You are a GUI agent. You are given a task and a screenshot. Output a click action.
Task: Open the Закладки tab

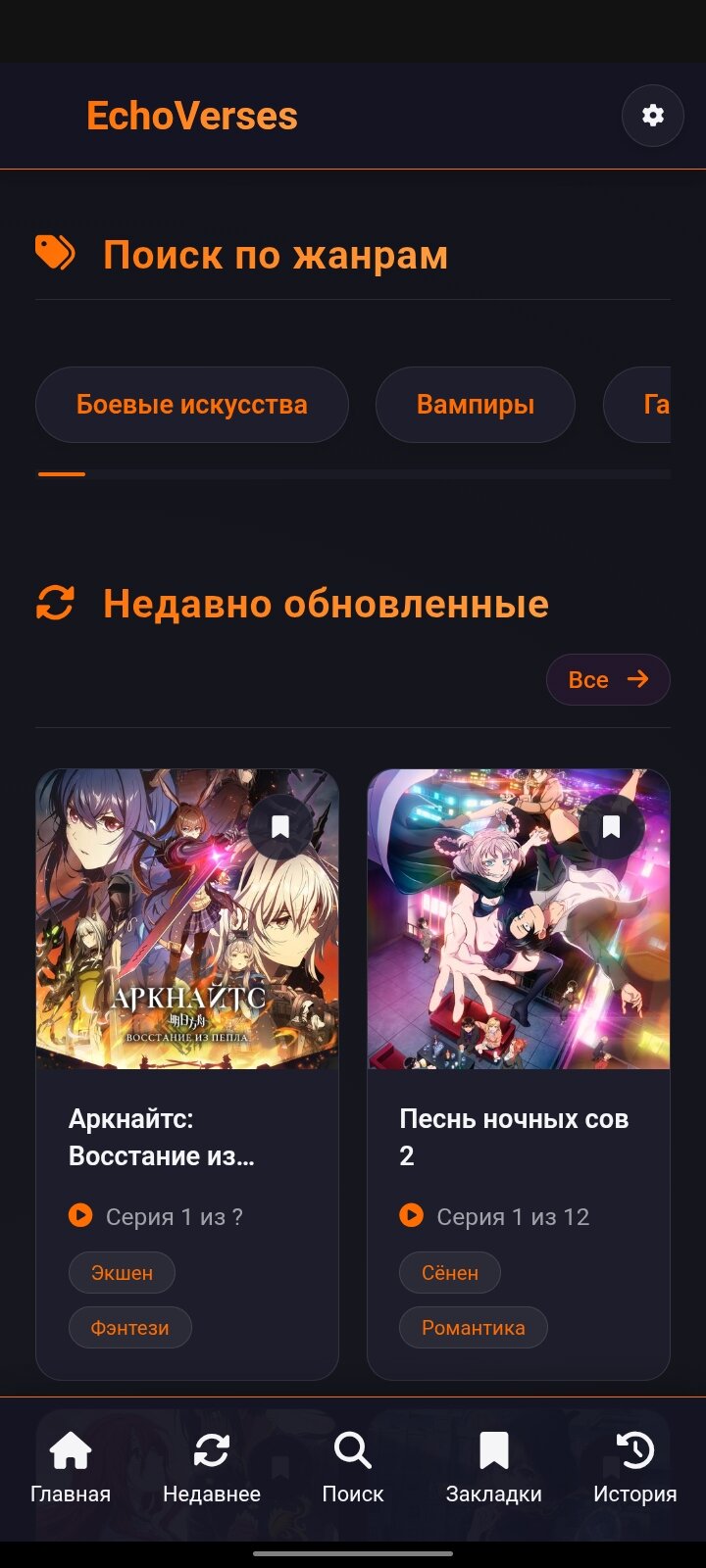point(494,1467)
